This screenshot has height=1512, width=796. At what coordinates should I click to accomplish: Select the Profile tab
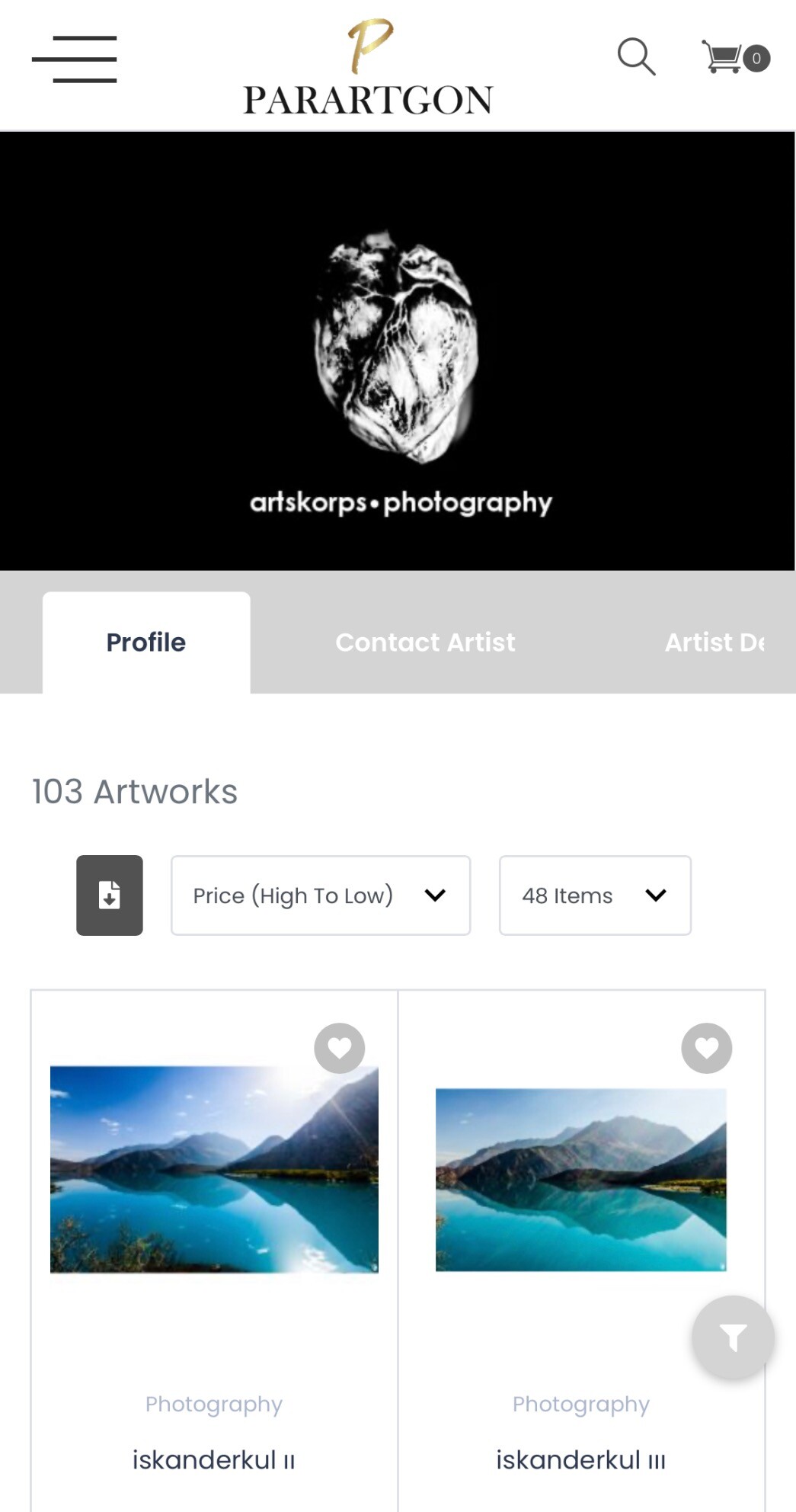coord(146,642)
